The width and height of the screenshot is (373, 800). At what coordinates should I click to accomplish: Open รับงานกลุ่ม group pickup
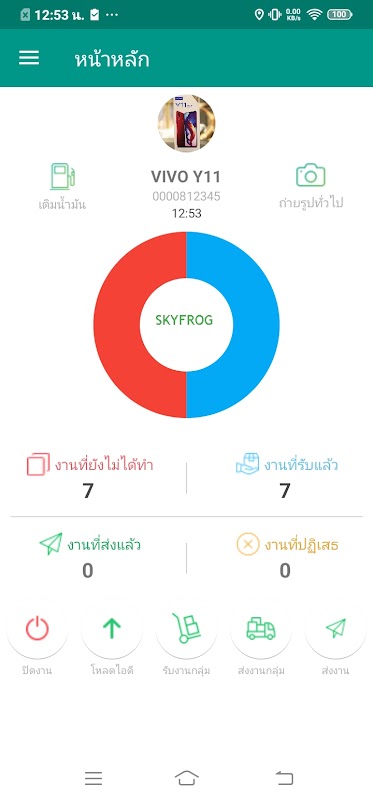tap(186, 629)
